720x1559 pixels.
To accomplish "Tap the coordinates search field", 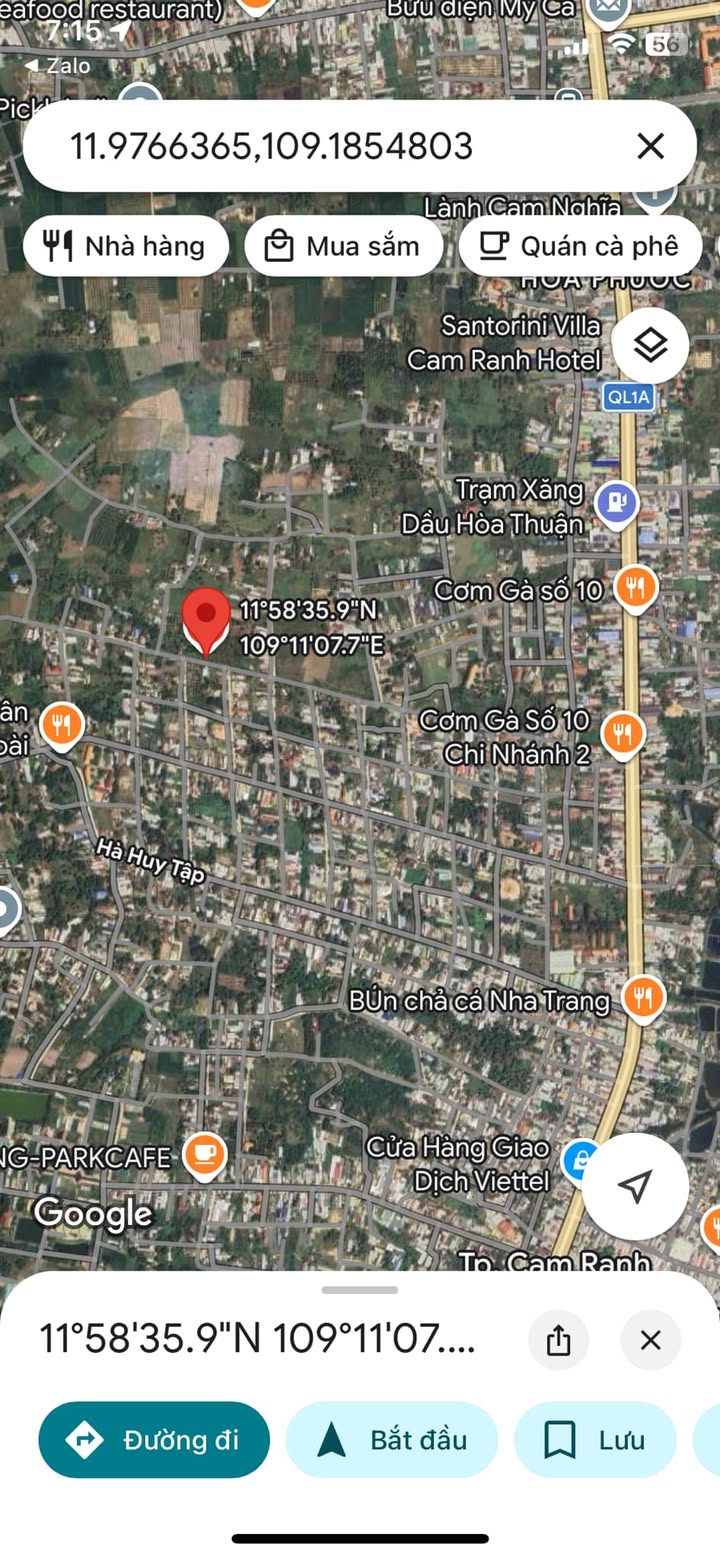I will [300, 147].
